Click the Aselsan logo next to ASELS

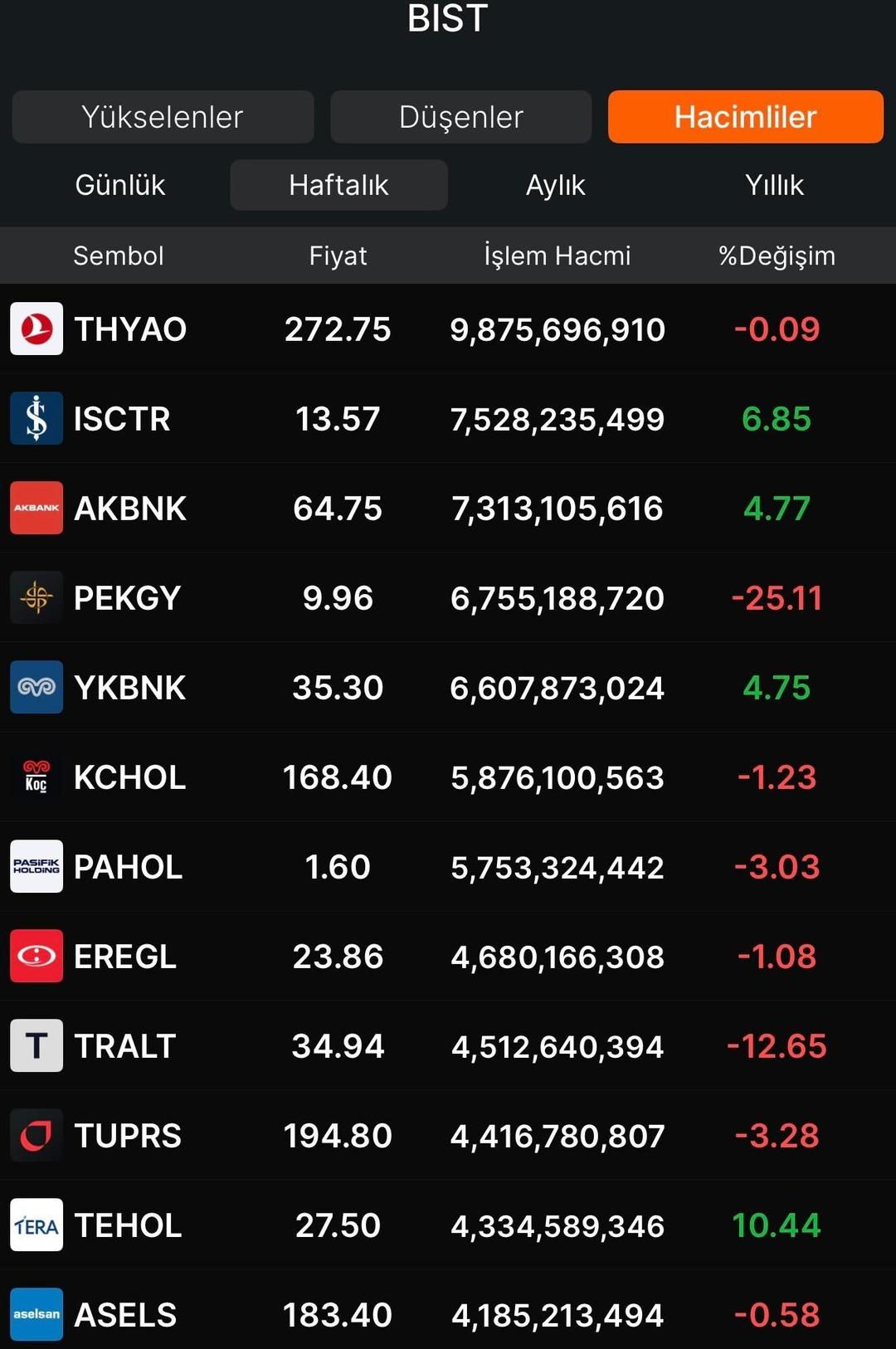(x=37, y=1314)
